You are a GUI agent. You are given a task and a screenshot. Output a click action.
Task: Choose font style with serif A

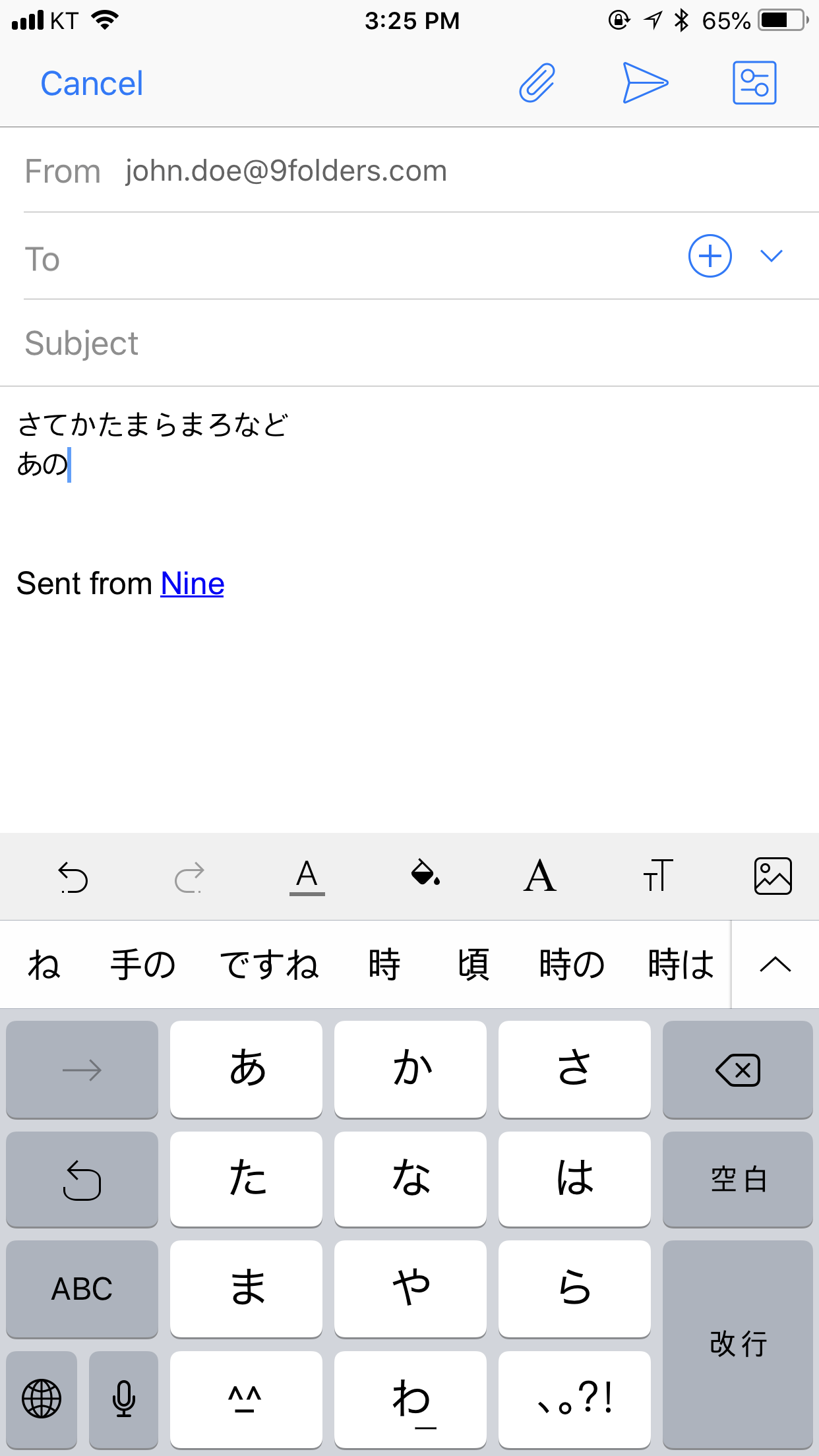[x=540, y=876]
